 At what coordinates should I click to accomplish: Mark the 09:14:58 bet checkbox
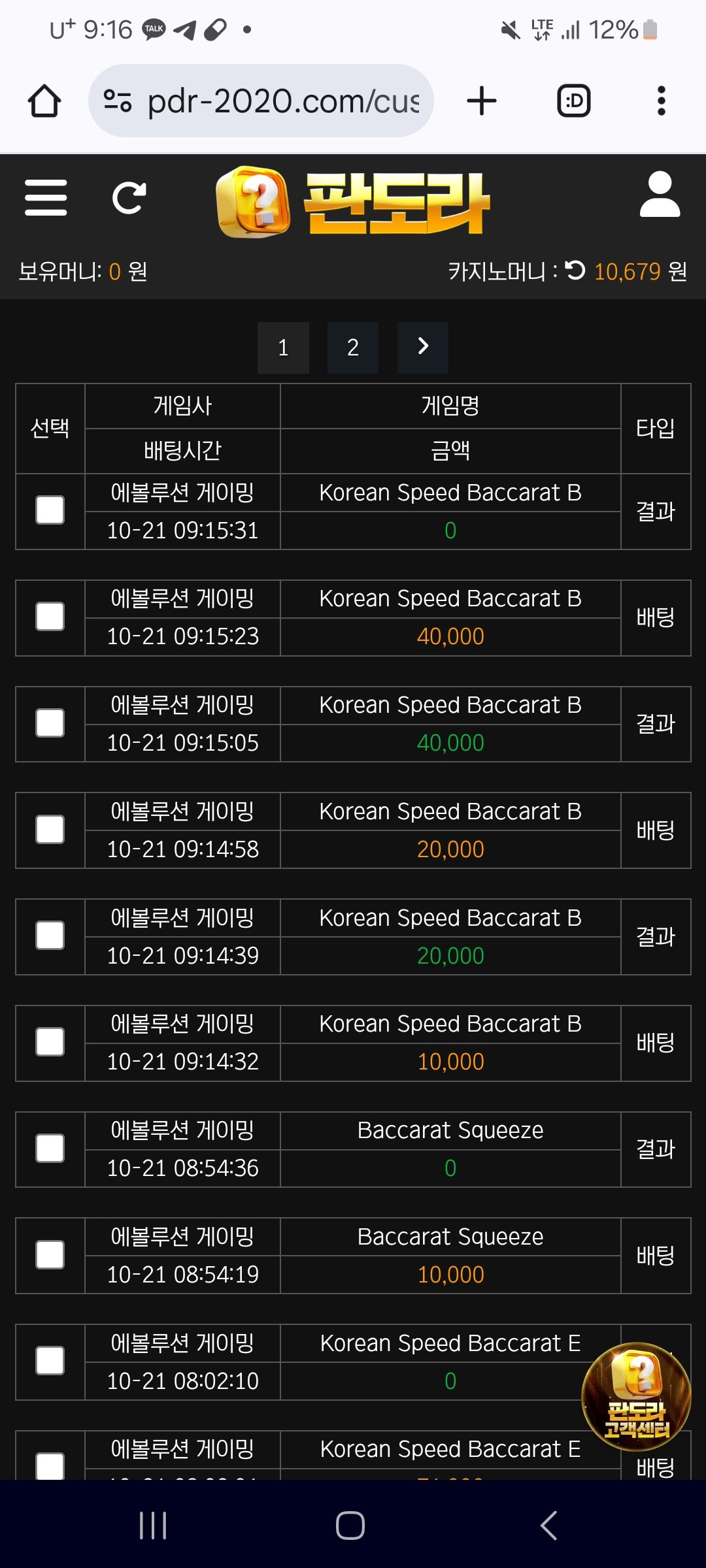(x=50, y=830)
